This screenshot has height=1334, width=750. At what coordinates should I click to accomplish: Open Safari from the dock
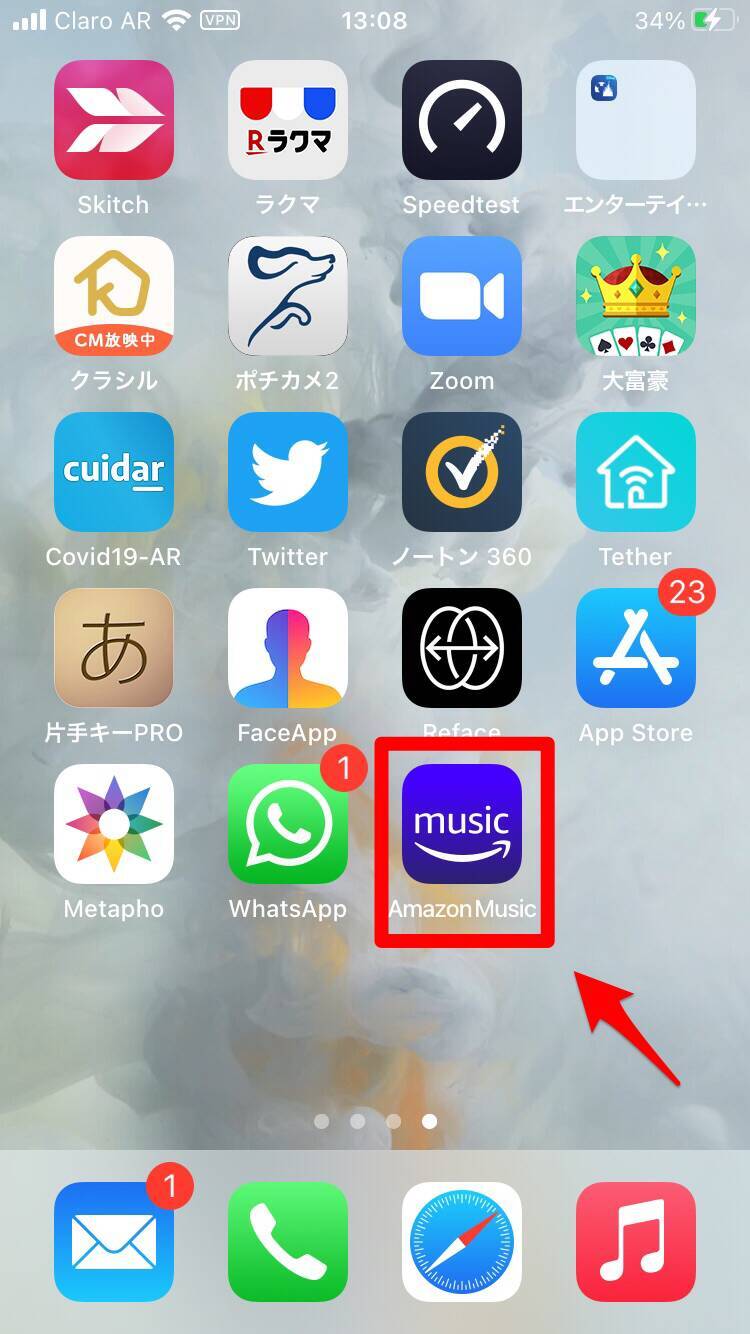coord(462,1242)
